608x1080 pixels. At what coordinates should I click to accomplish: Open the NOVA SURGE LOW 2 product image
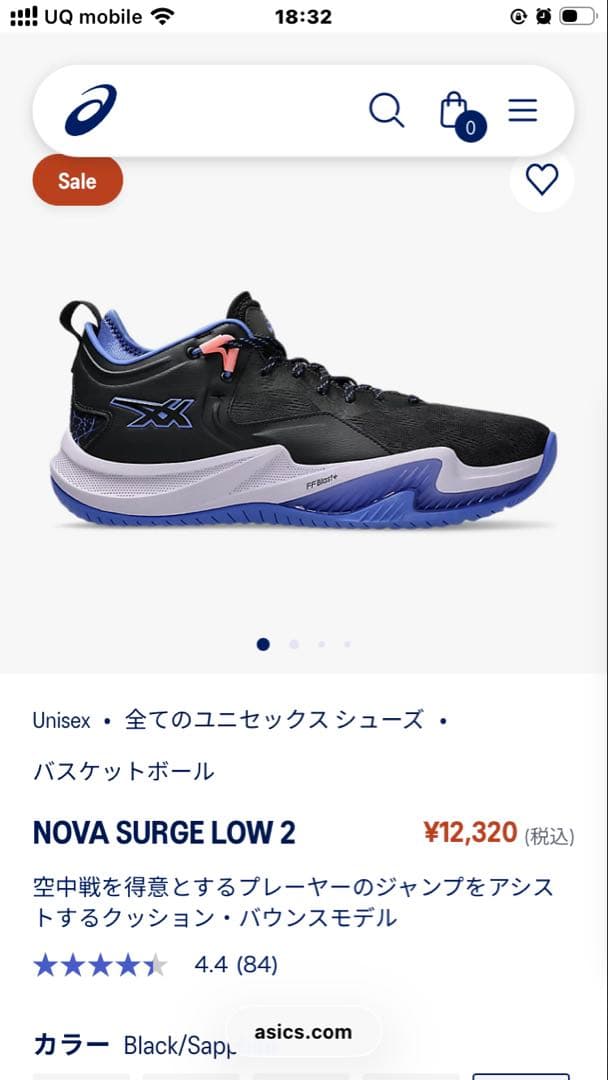304,410
